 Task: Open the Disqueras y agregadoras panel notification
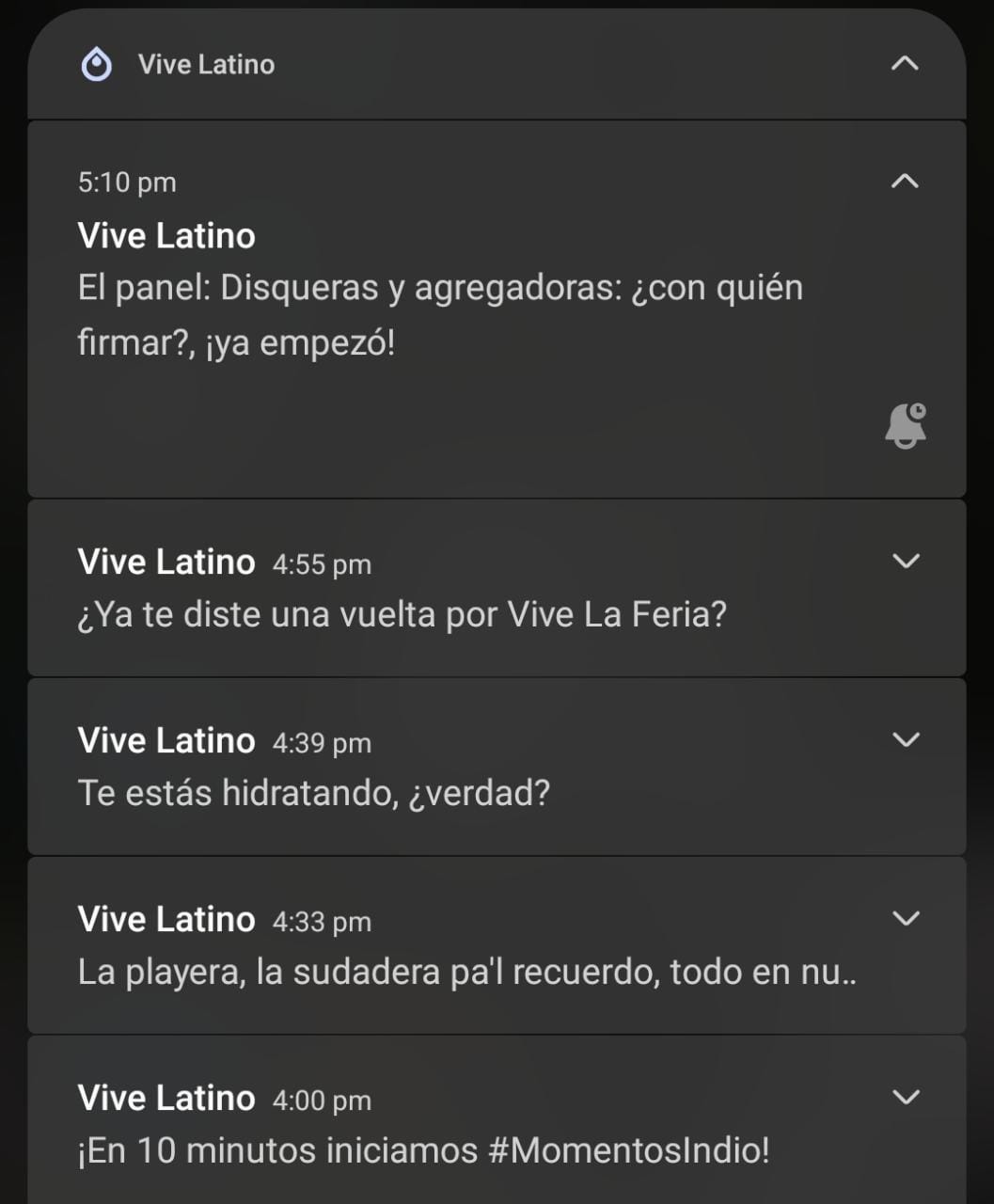(440, 314)
